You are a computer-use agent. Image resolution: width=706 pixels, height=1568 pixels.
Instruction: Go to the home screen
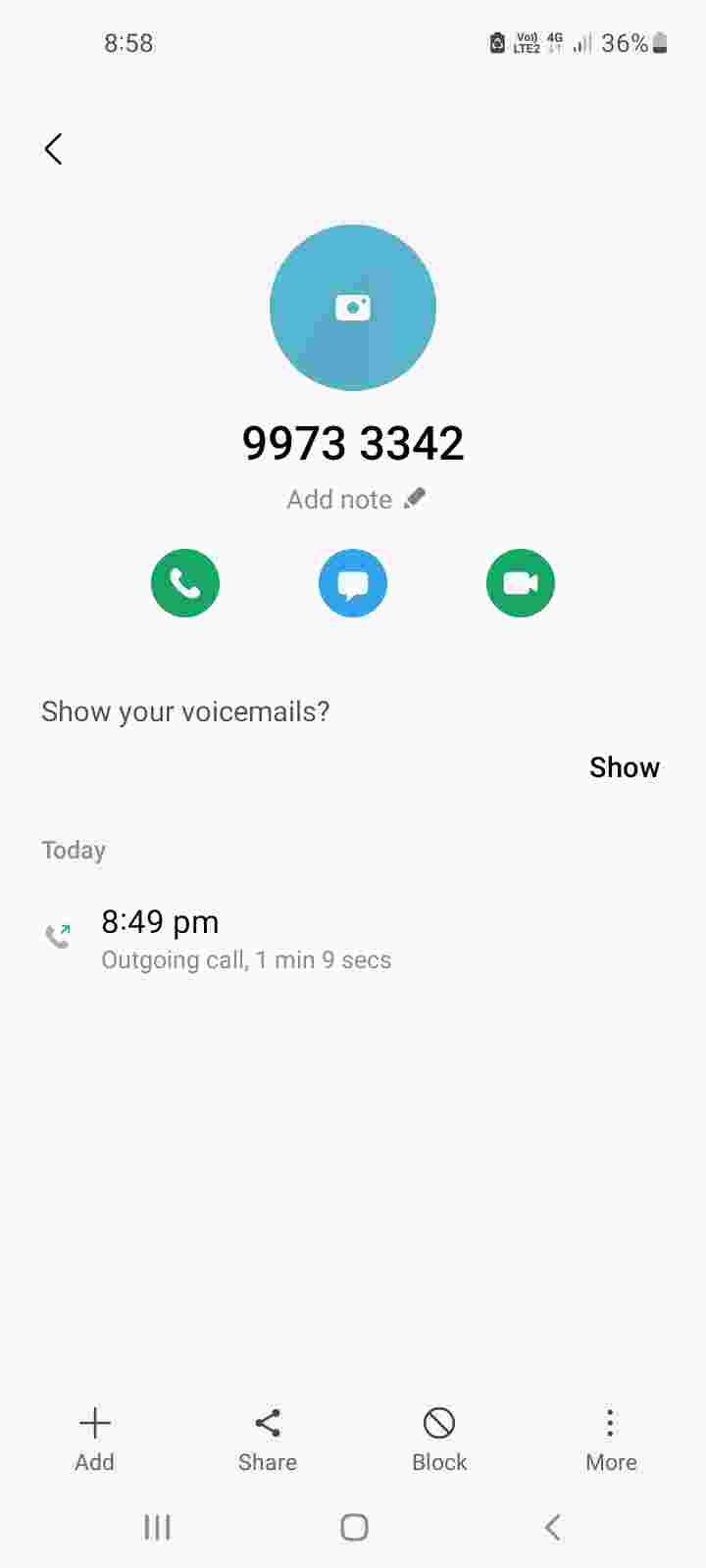354,1527
